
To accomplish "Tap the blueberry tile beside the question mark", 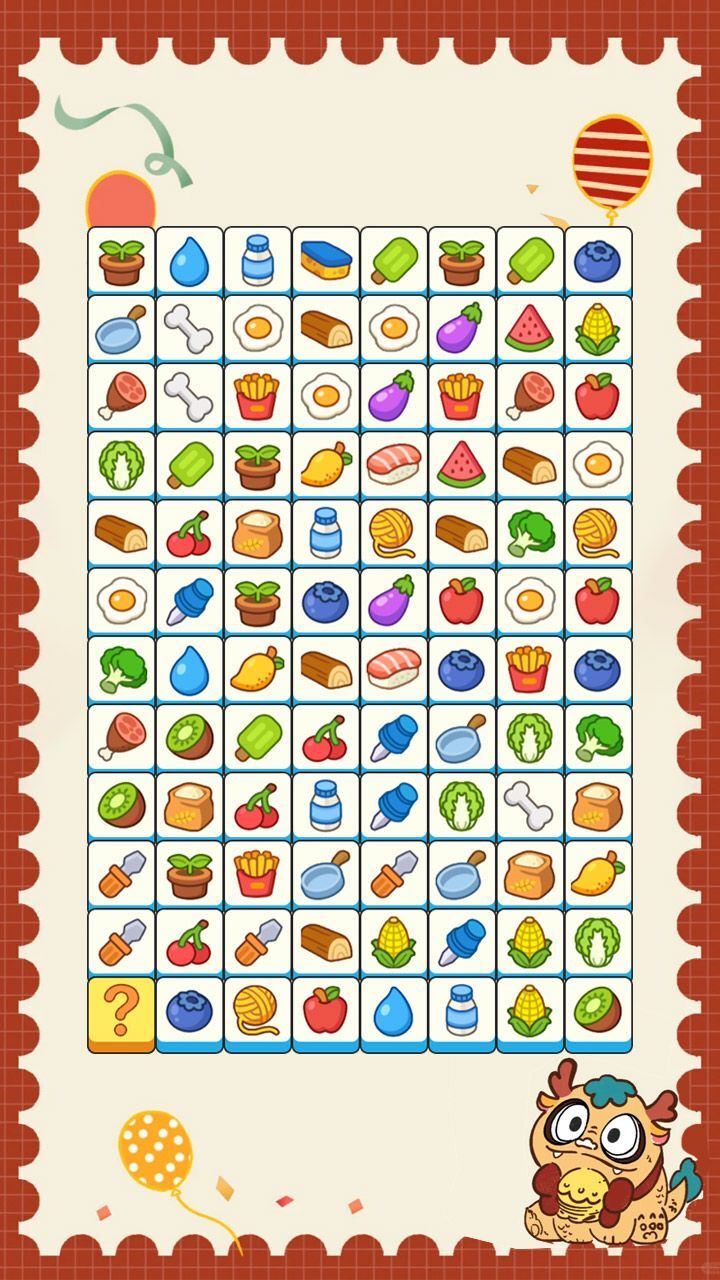I will (x=190, y=1011).
